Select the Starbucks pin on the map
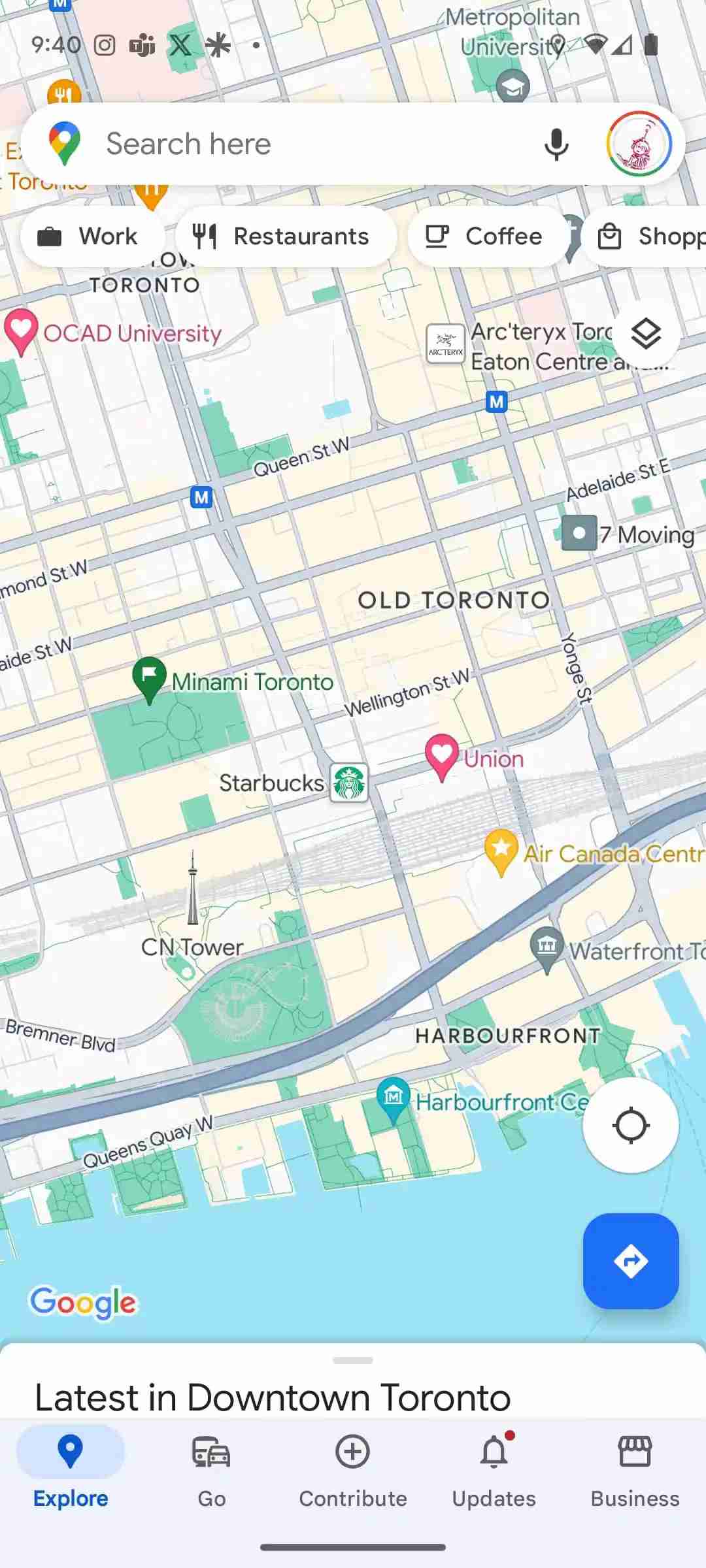The width and height of the screenshot is (706, 1568). point(349,783)
